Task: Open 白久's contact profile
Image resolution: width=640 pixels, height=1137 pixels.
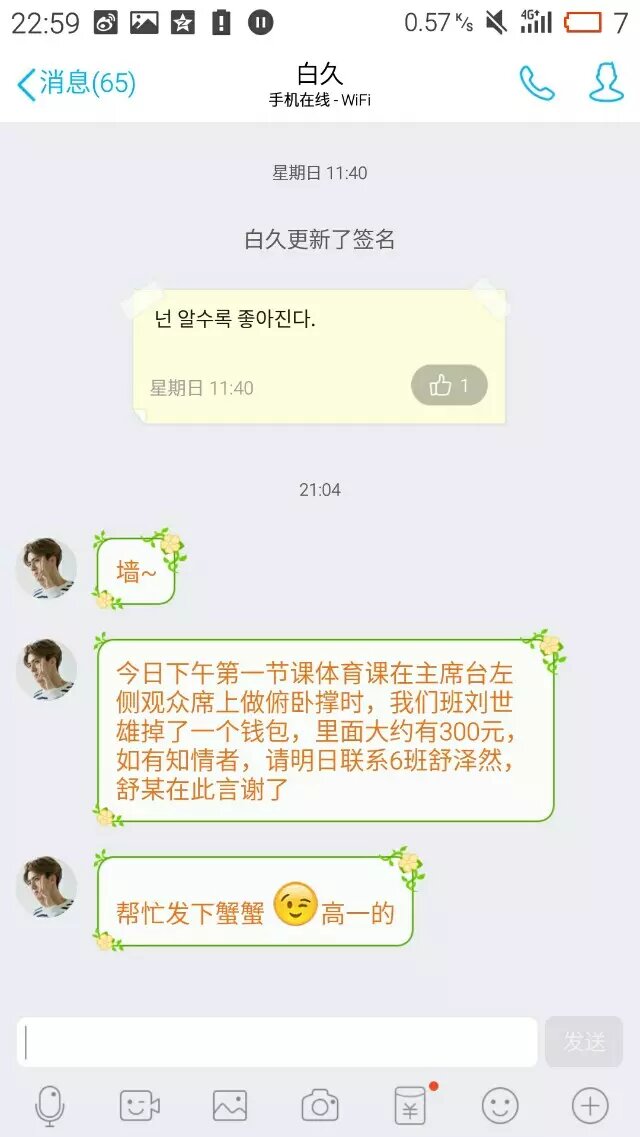Action: pyautogui.click(x=606, y=84)
